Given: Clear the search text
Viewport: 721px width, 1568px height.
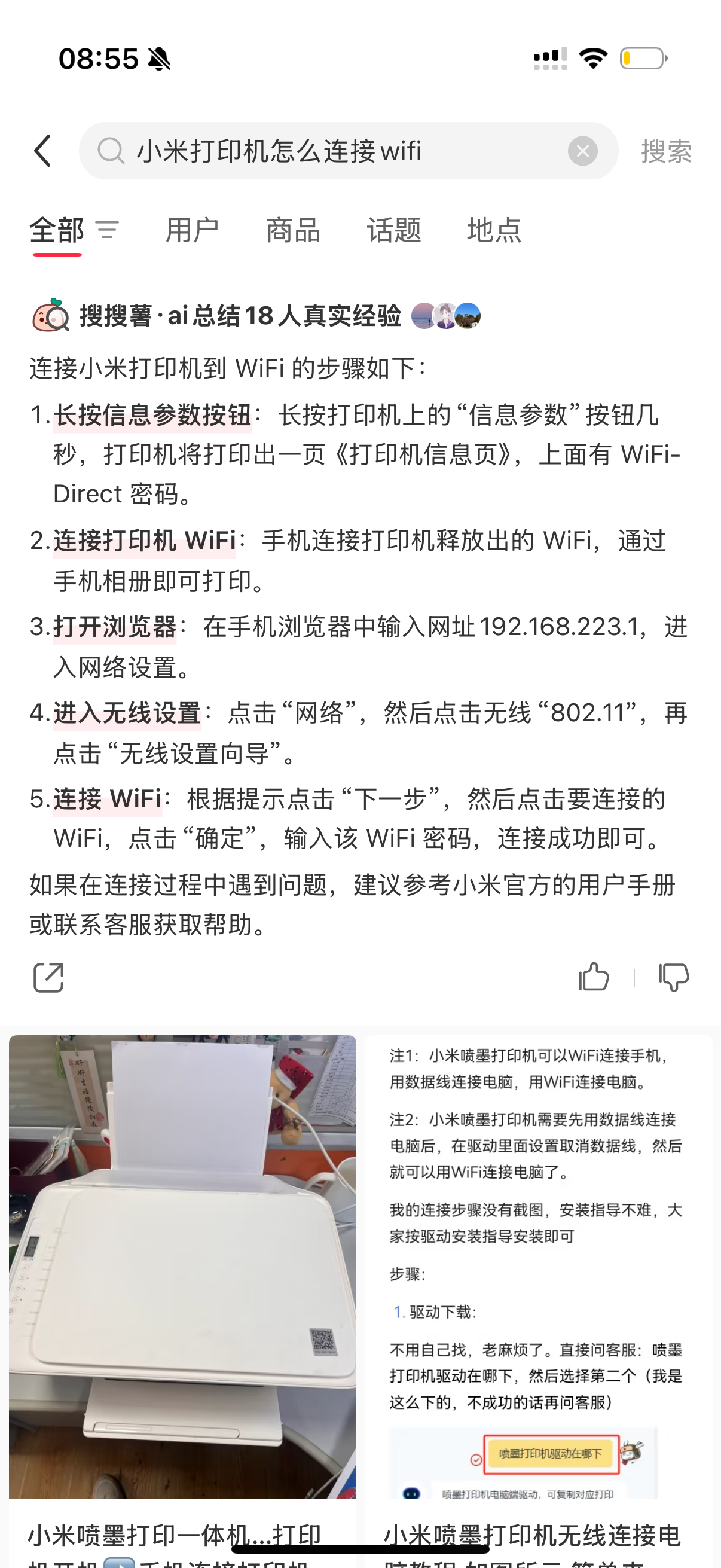Looking at the screenshot, I should 582,151.
